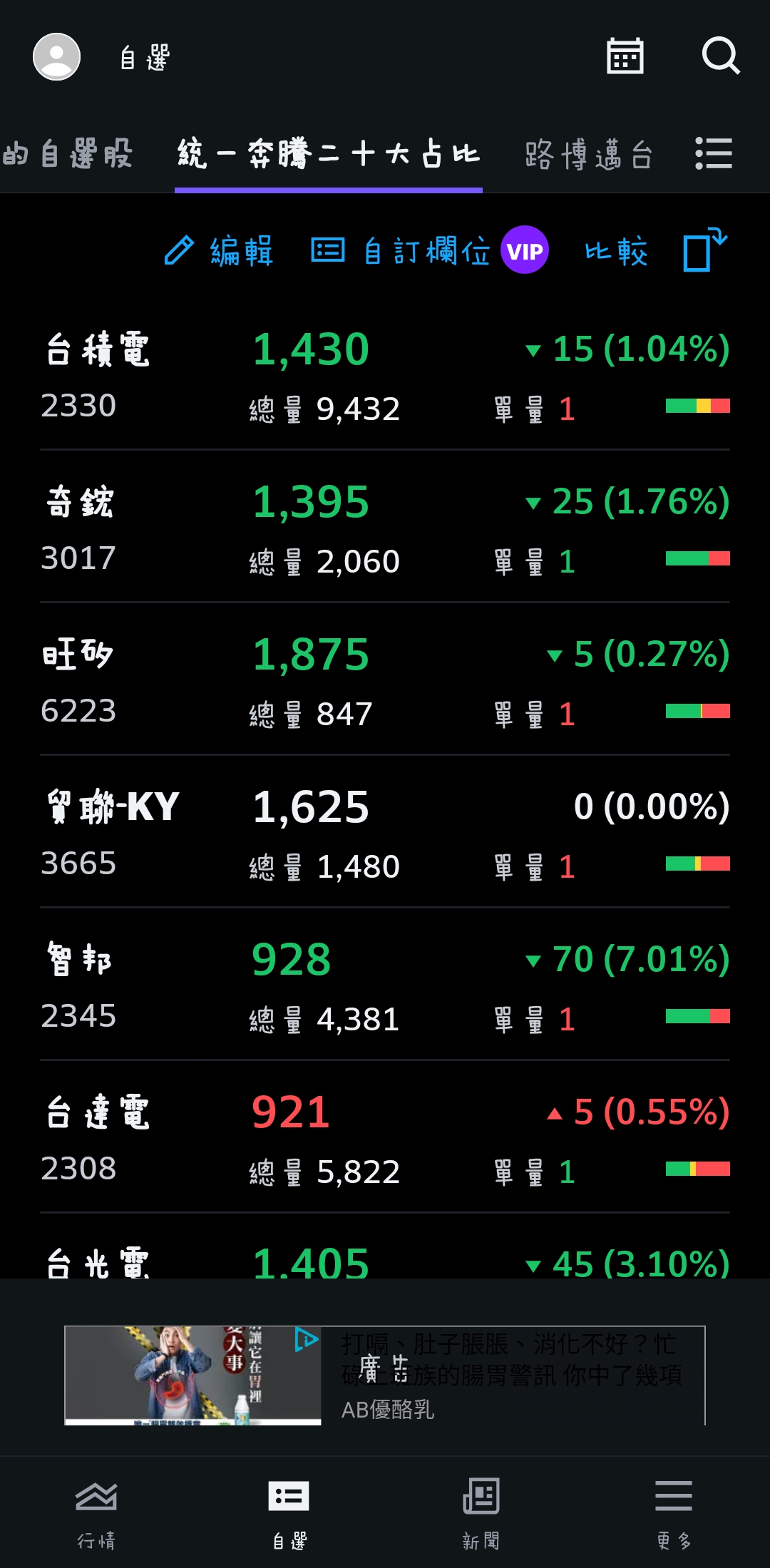Toggle the VIP badge on 自訂欄位
Screen dimensions: 770x1568
524,250
